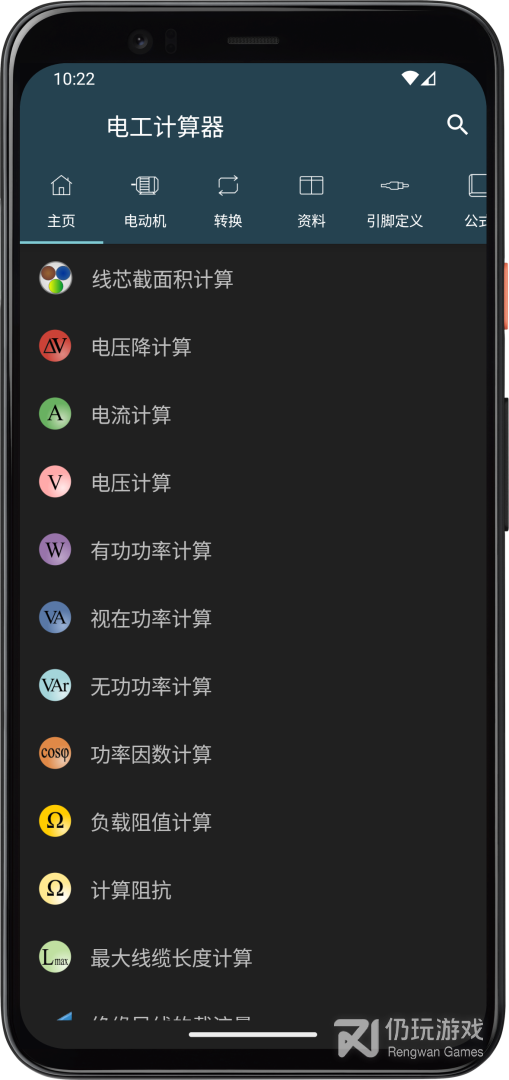Go to the 主页 tab
Image resolution: width=509 pixels, height=1080 pixels.
point(61,202)
